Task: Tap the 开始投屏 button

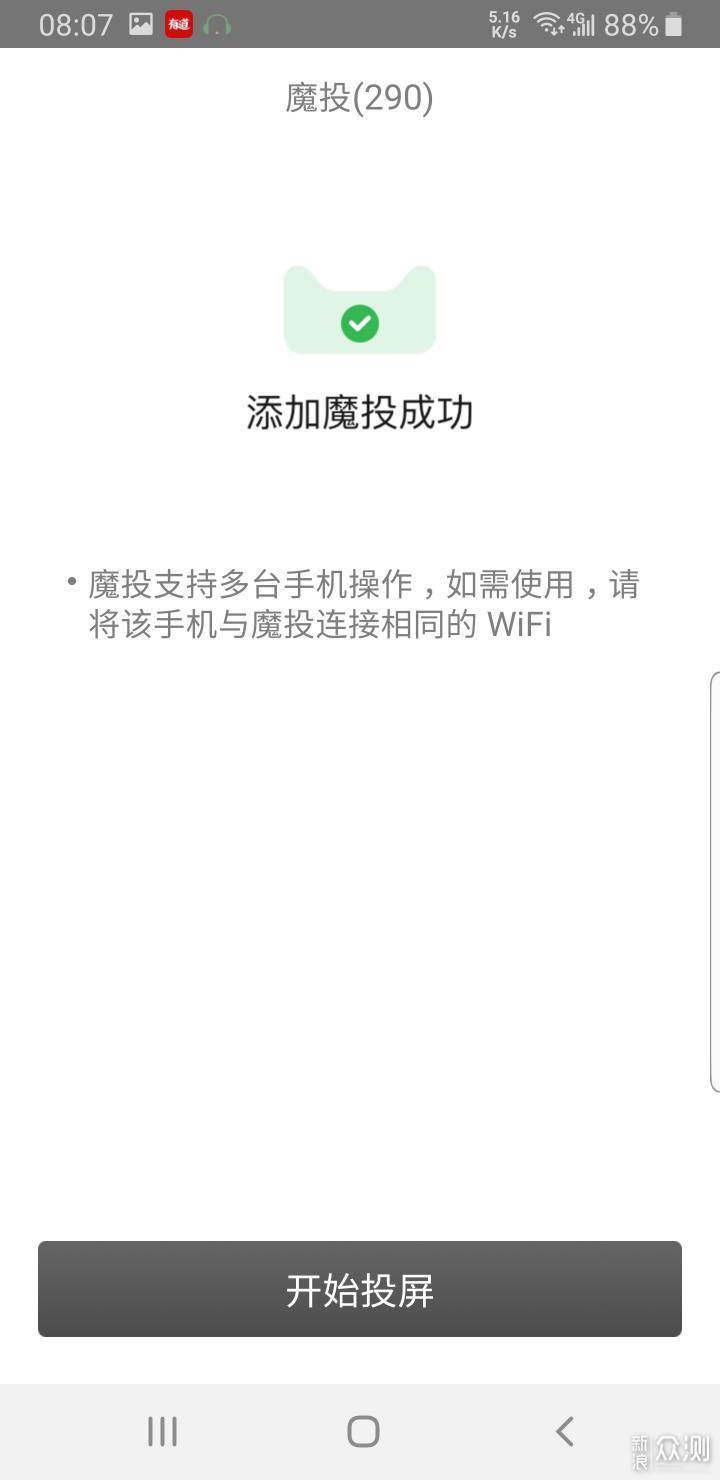Action: click(360, 1289)
